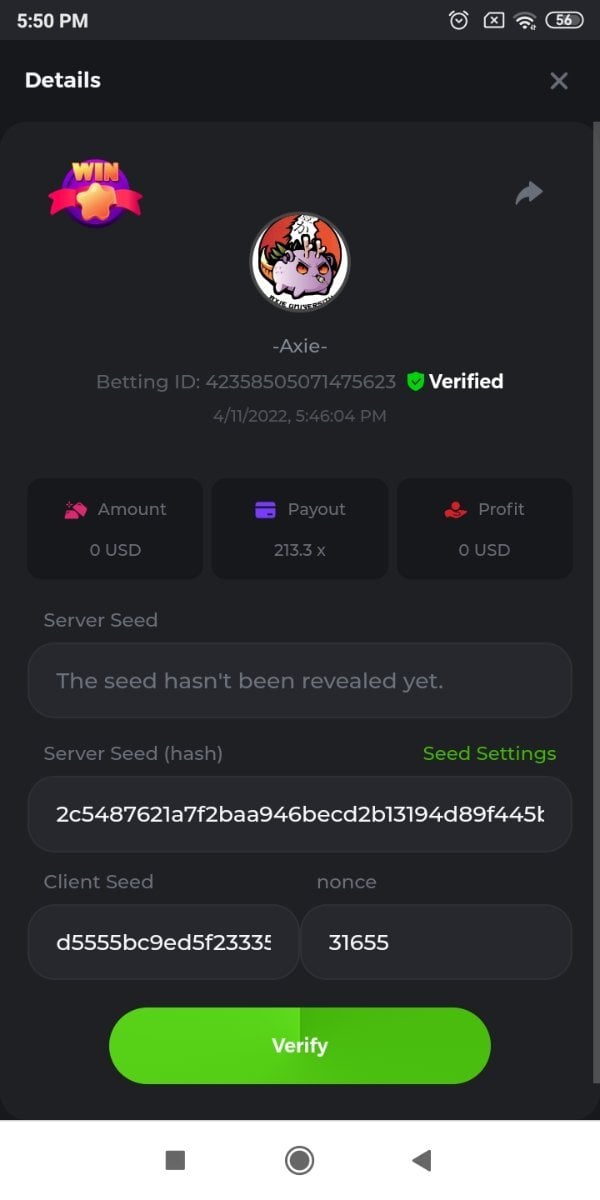Open the -Axie- player avatar
The image size is (600, 1200).
pos(300,262)
